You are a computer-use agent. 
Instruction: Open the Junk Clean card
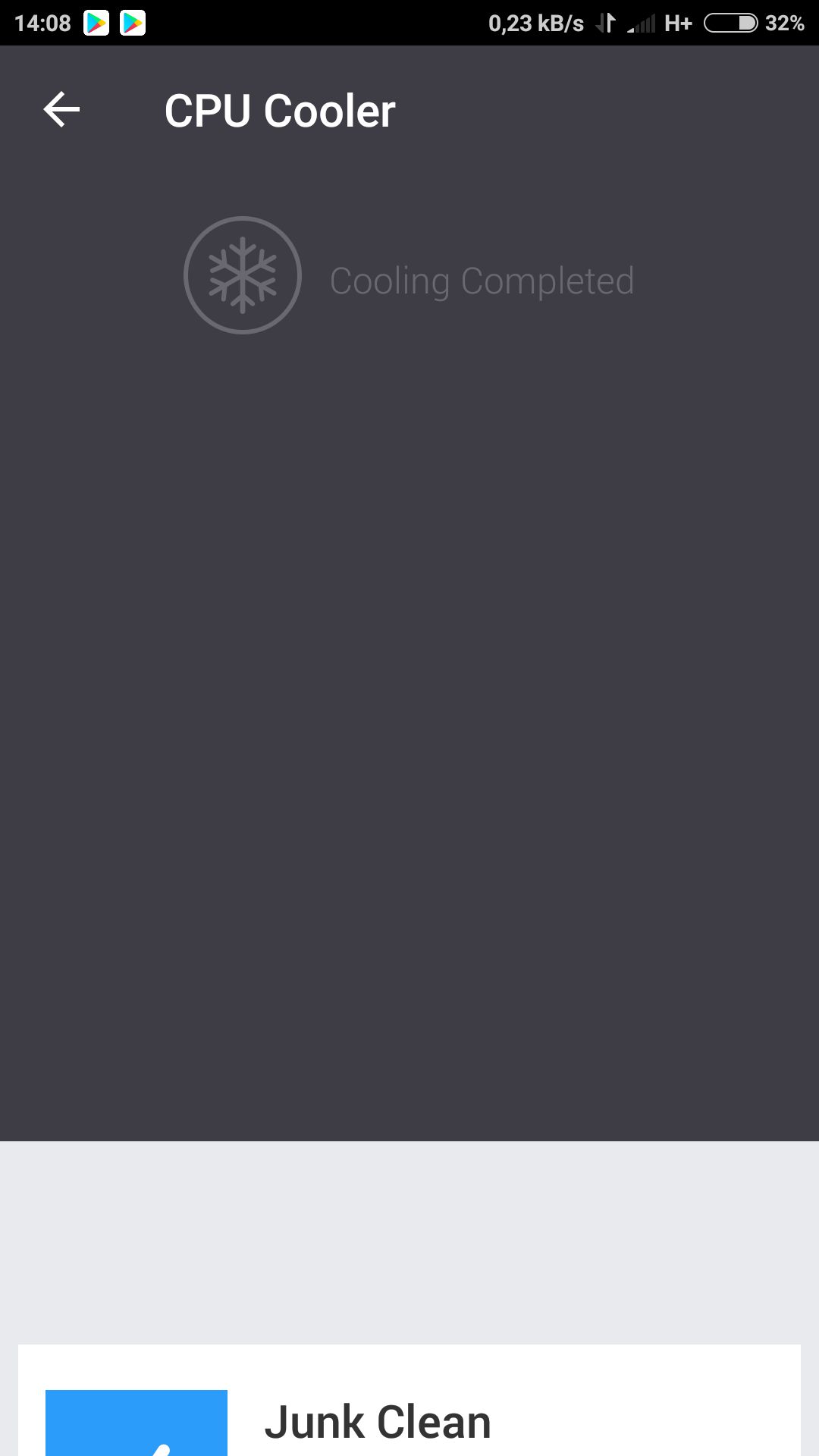409,1400
